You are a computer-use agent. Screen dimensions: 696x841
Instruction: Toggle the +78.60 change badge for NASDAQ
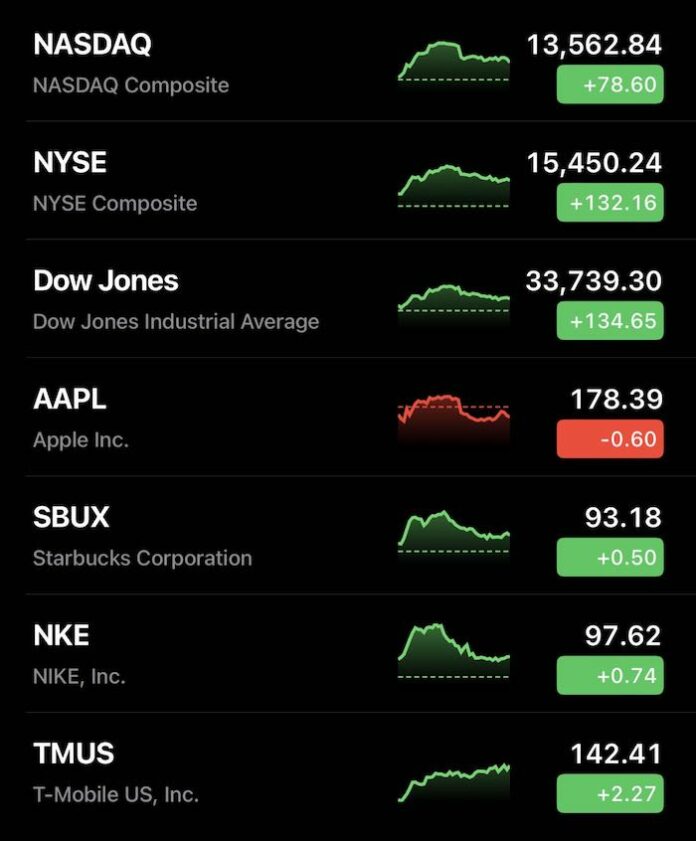[610, 85]
